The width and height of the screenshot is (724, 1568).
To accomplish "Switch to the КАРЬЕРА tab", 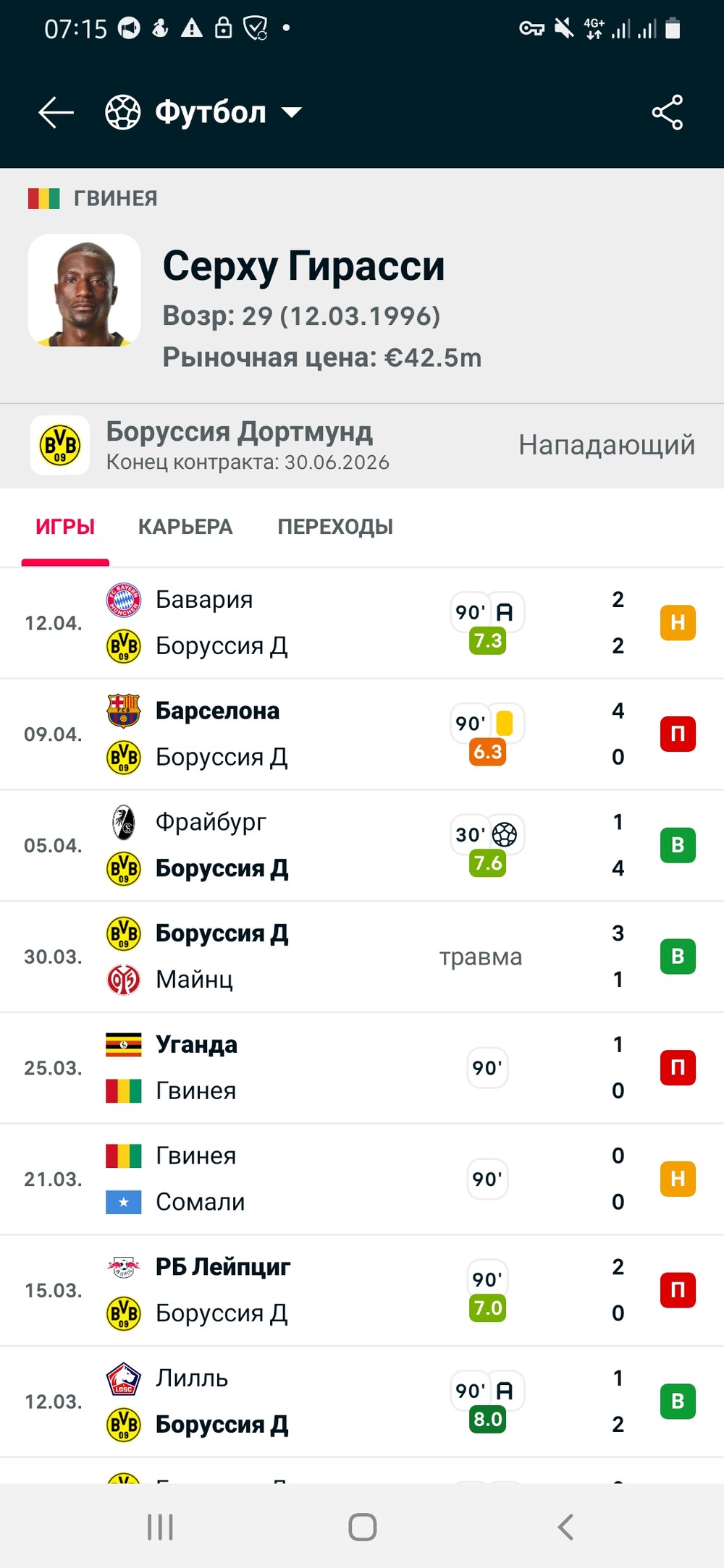I will coord(185,527).
